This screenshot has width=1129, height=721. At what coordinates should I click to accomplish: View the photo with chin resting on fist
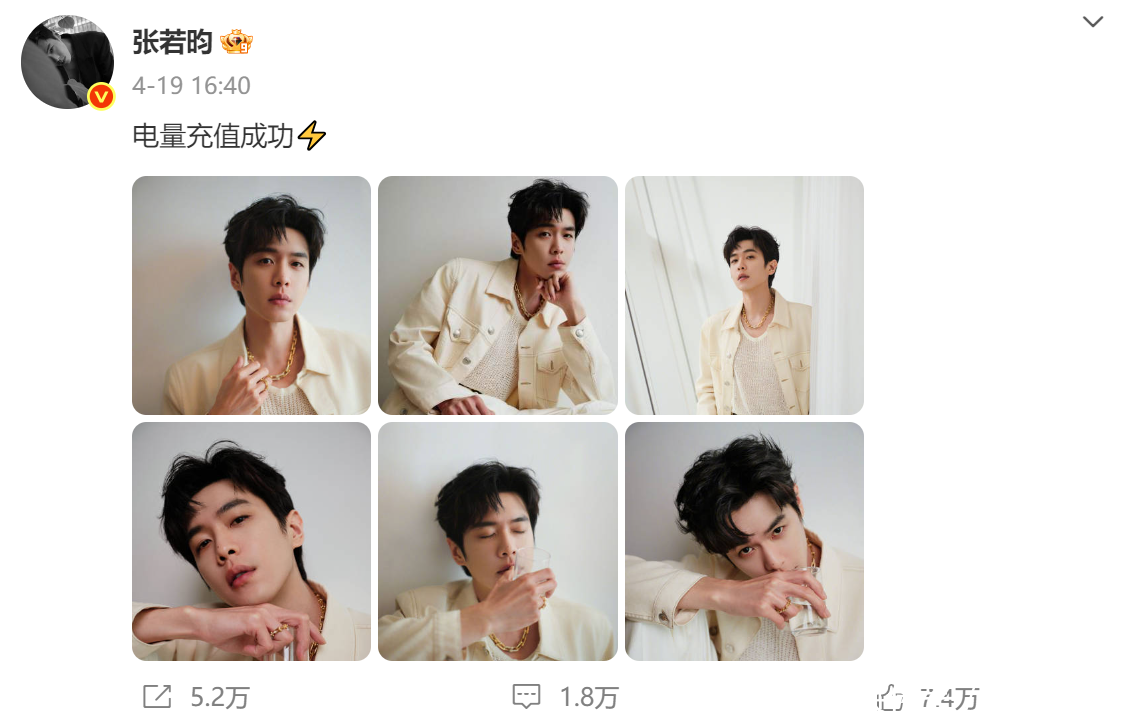pos(497,295)
